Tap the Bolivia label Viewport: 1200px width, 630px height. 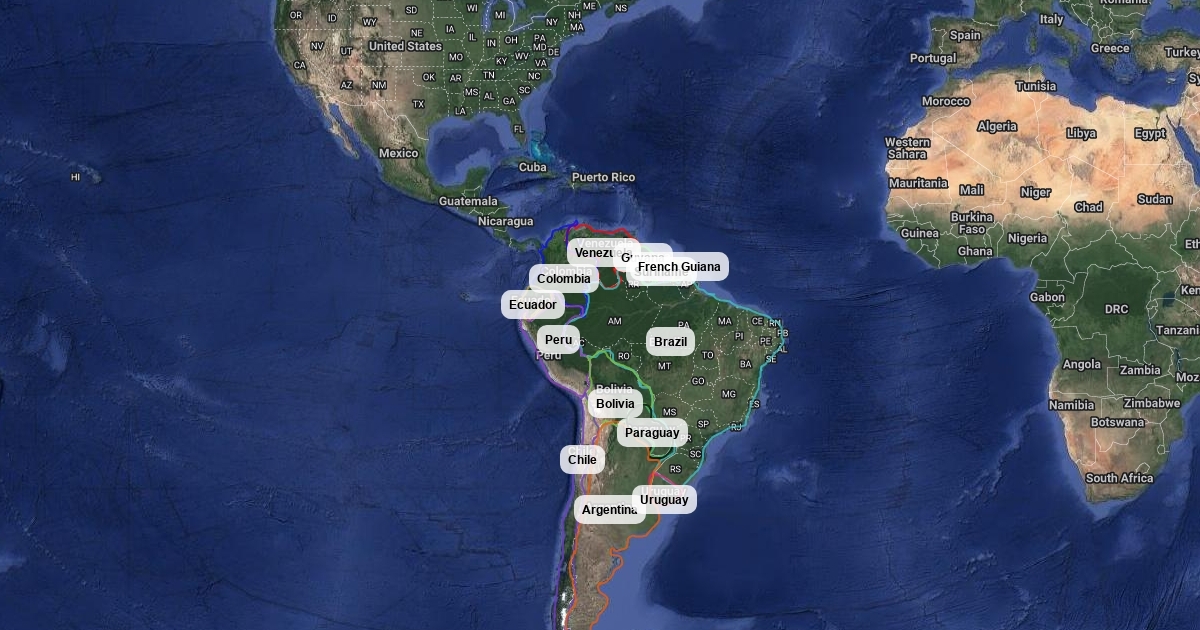[x=615, y=404]
